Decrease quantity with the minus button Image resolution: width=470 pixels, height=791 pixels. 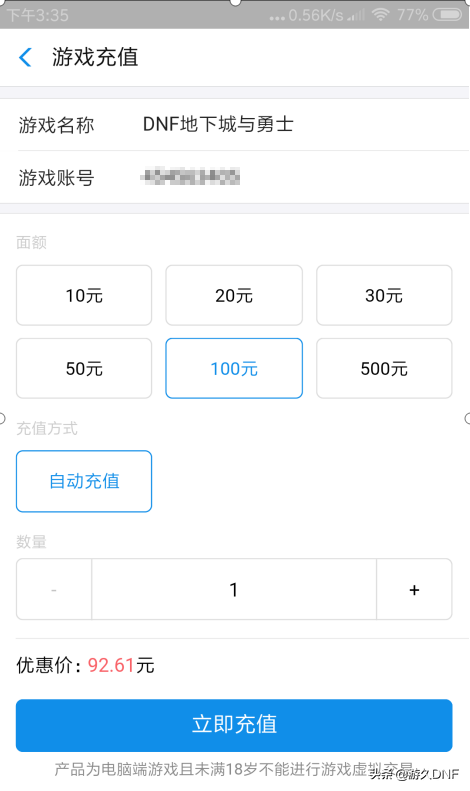54,589
